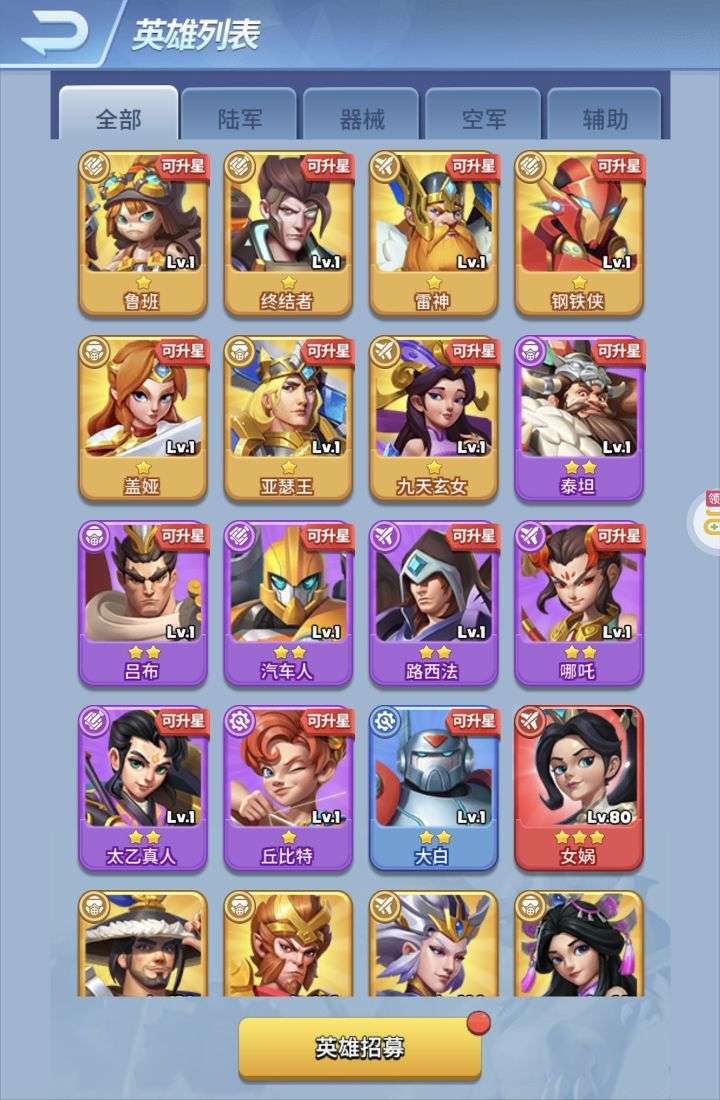Open the 空军 tab

click(x=484, y=119)
